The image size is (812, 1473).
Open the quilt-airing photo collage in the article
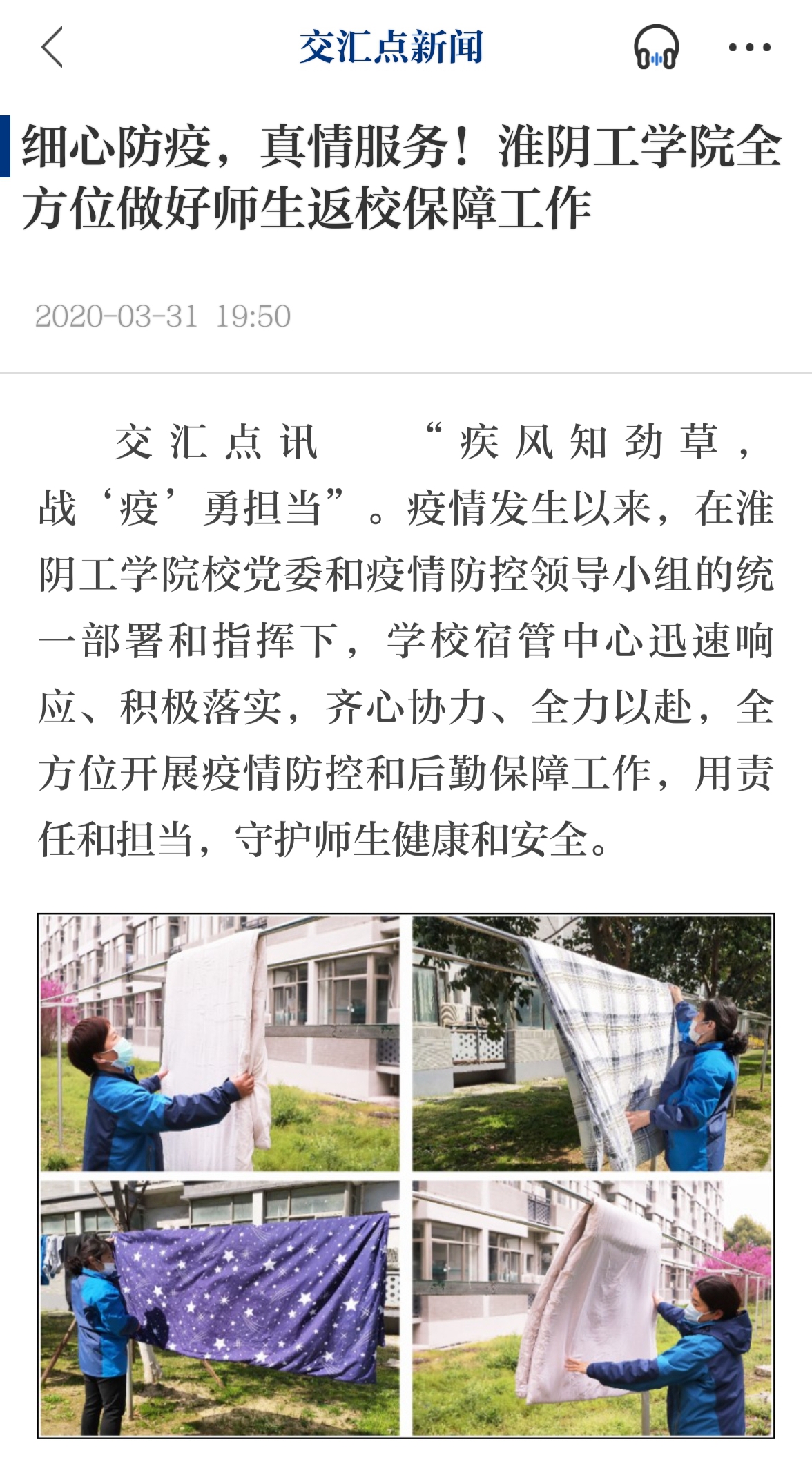tap(406, 1175)
